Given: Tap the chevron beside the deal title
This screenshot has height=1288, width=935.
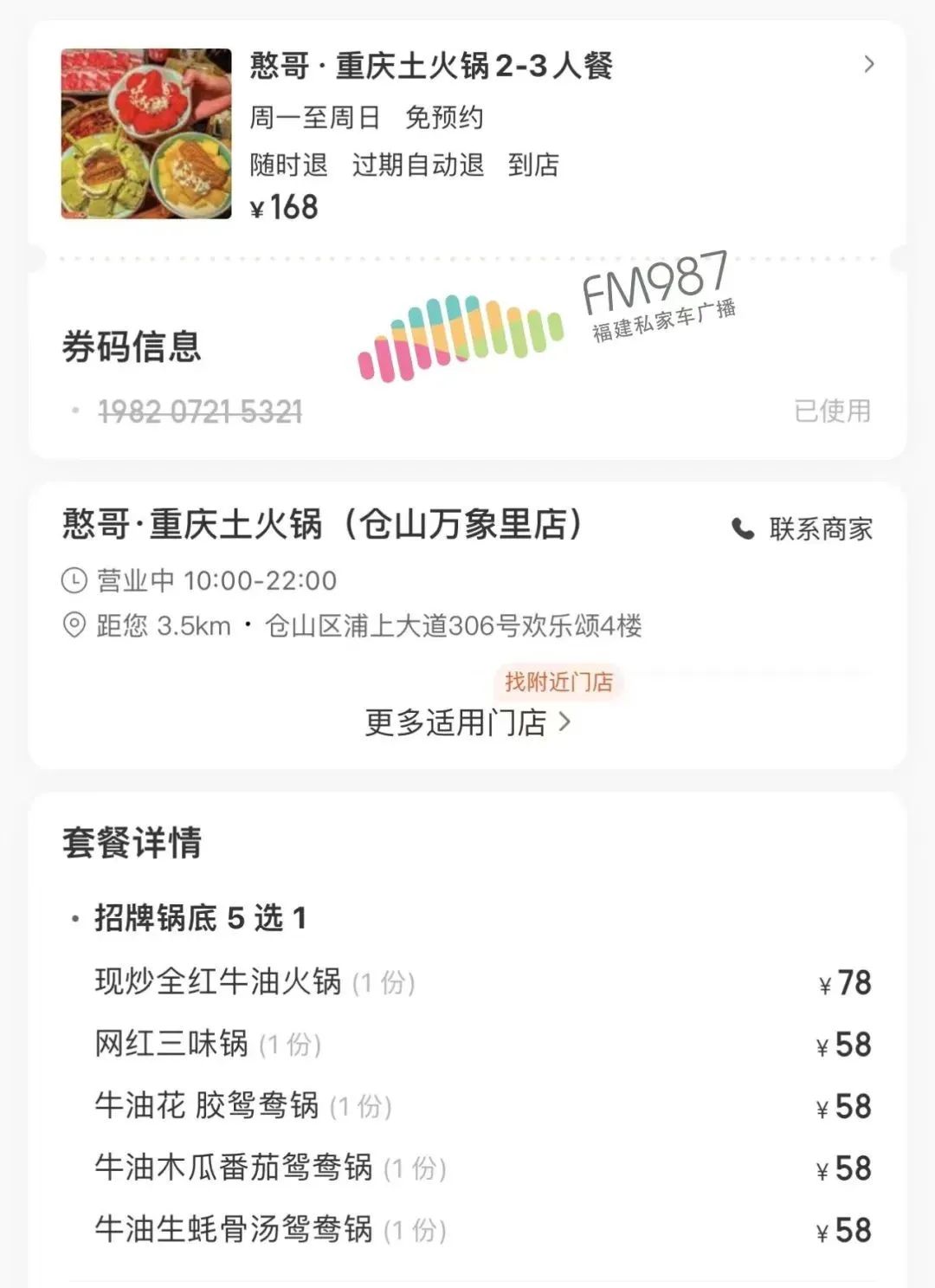Looking at the screenshot, I should point(869,64).
